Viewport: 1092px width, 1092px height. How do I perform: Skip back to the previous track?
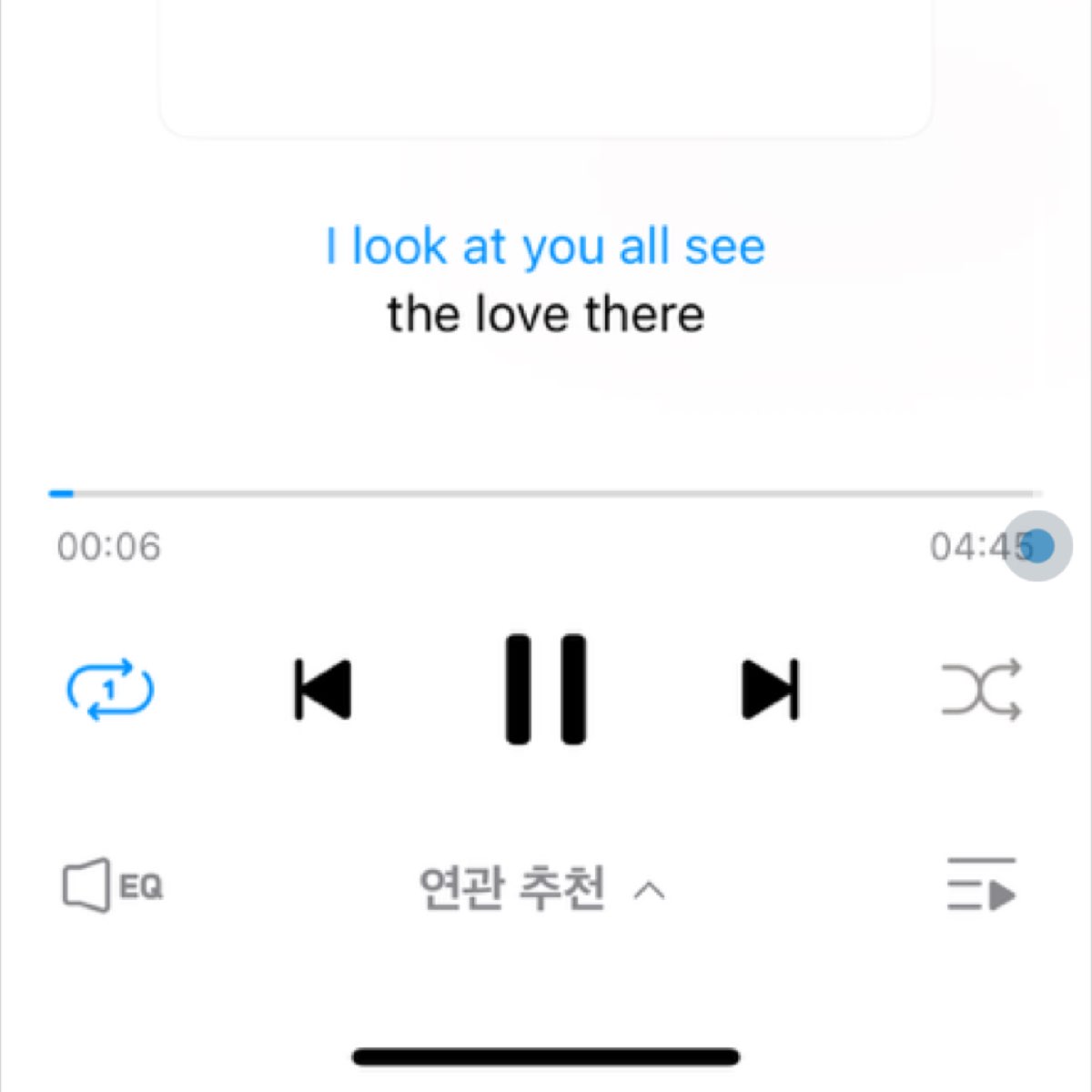tap(323, 690)
